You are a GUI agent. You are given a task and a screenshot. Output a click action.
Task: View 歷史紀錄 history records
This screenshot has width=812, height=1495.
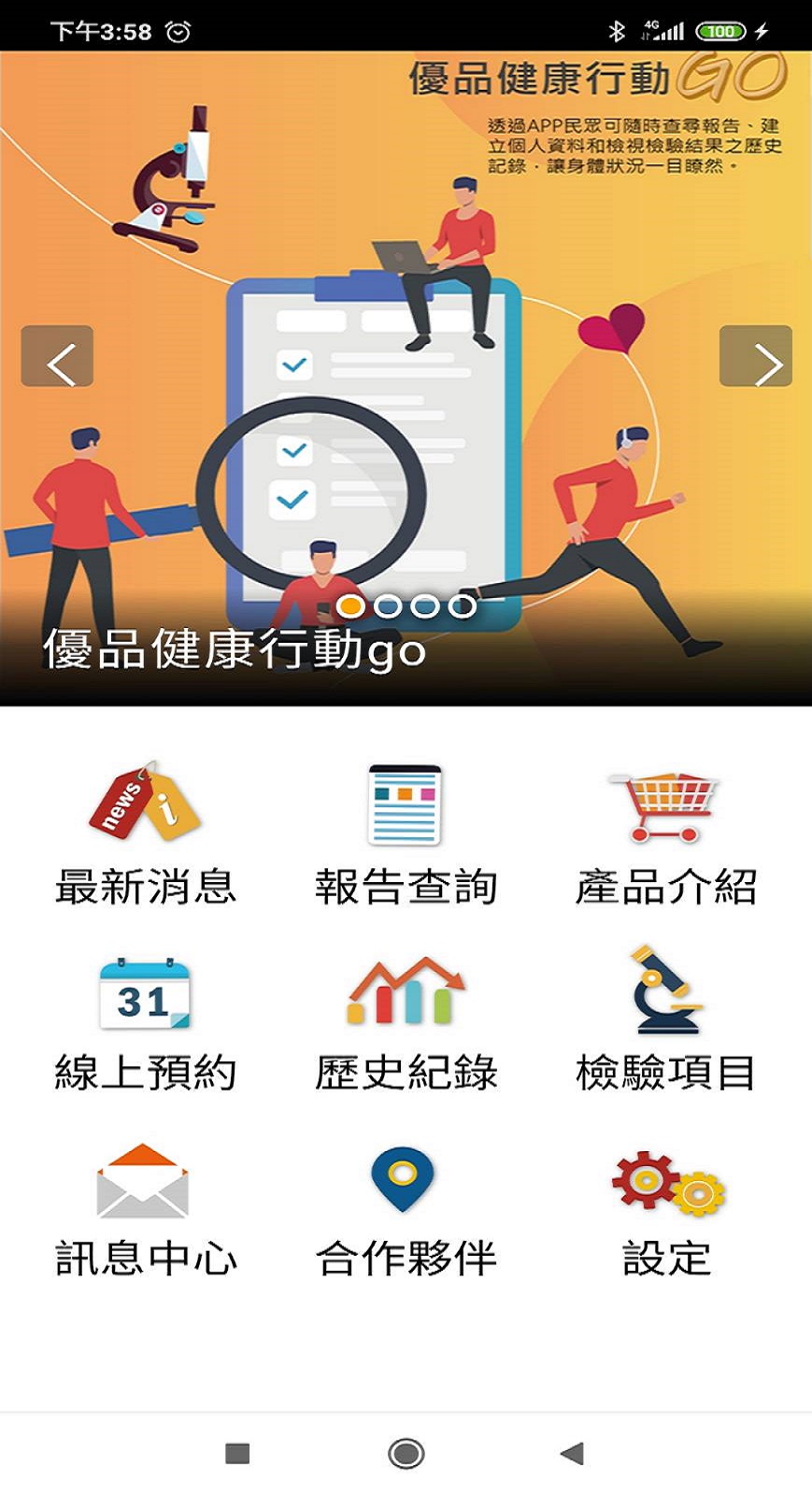[406, 1023]
